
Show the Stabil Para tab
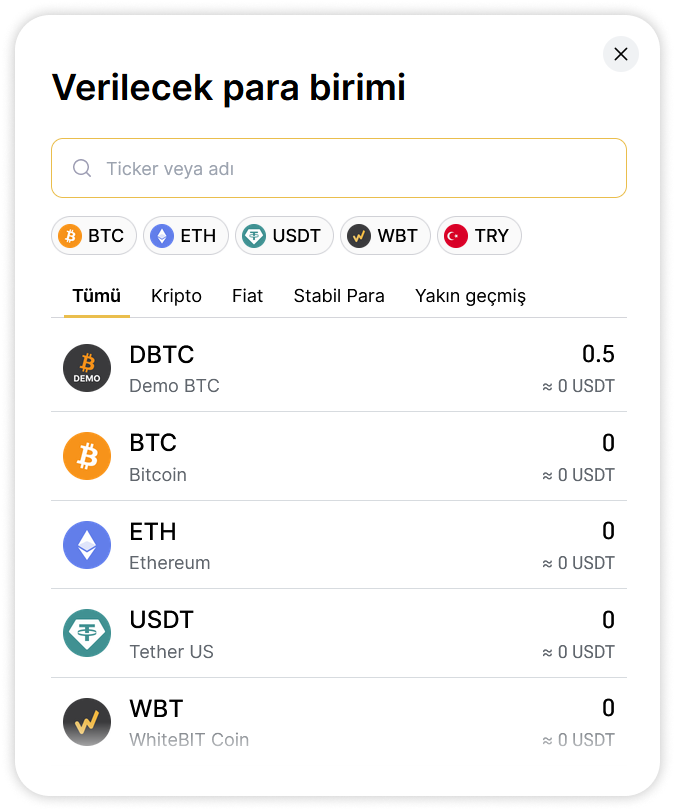point(339,296)
